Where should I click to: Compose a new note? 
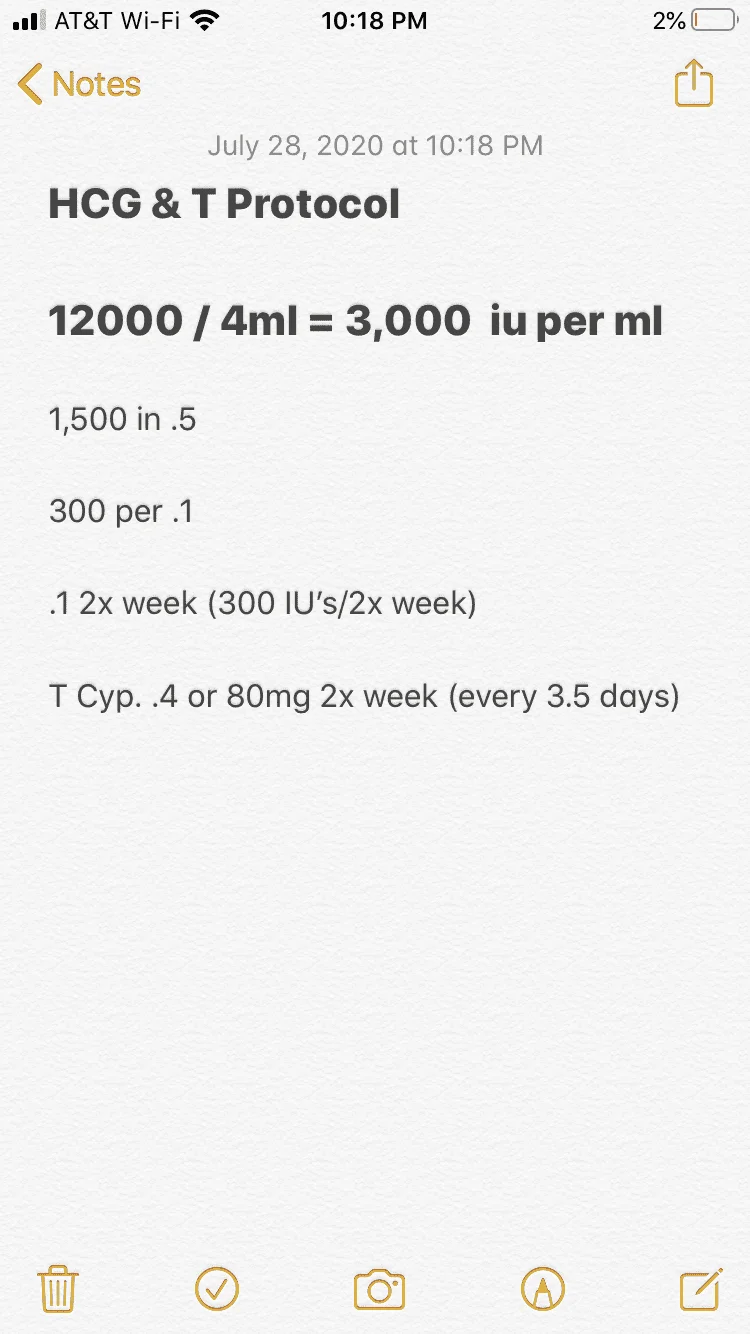coord(700,1288)
